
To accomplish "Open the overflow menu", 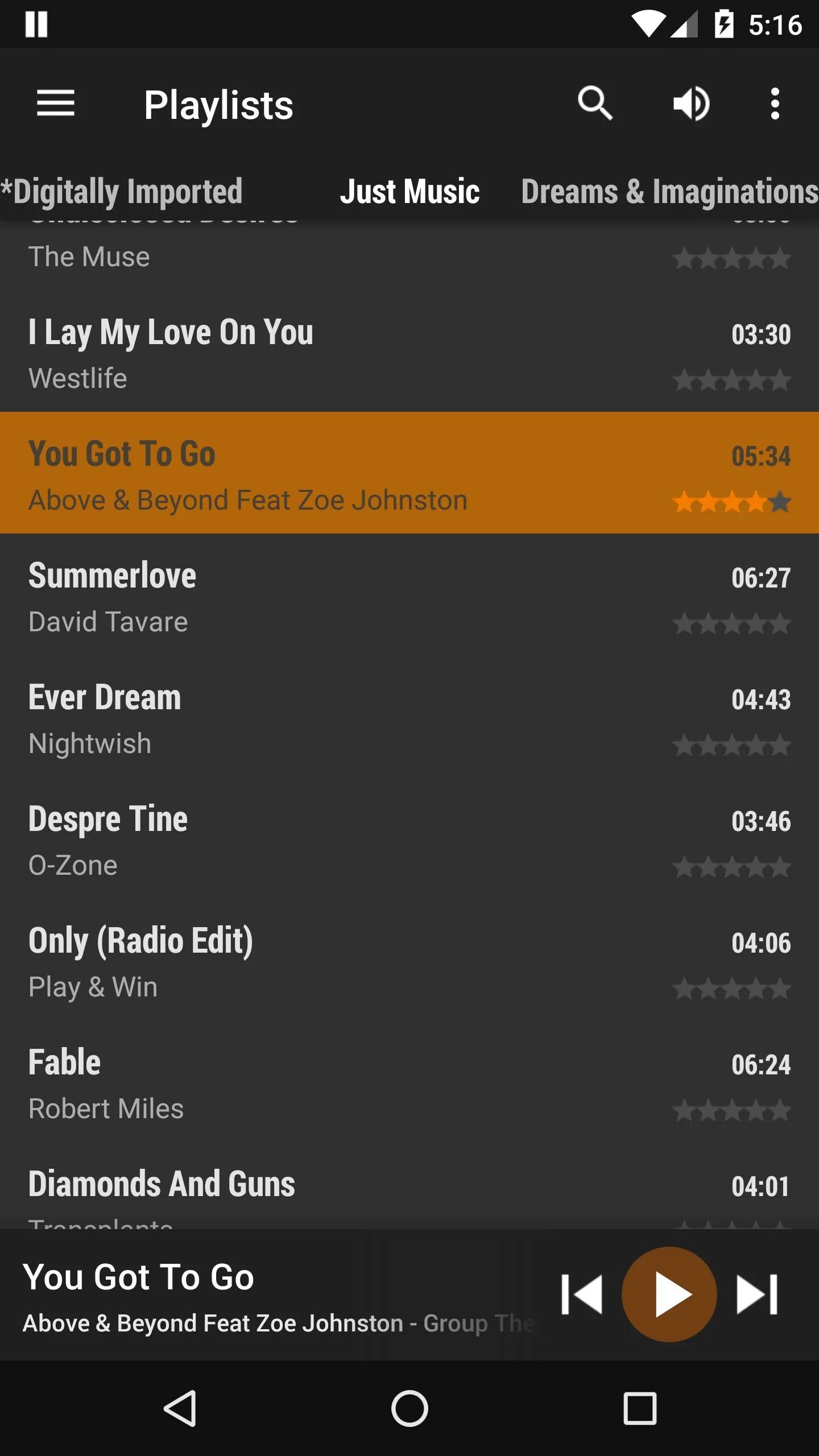I will point(775,104).
